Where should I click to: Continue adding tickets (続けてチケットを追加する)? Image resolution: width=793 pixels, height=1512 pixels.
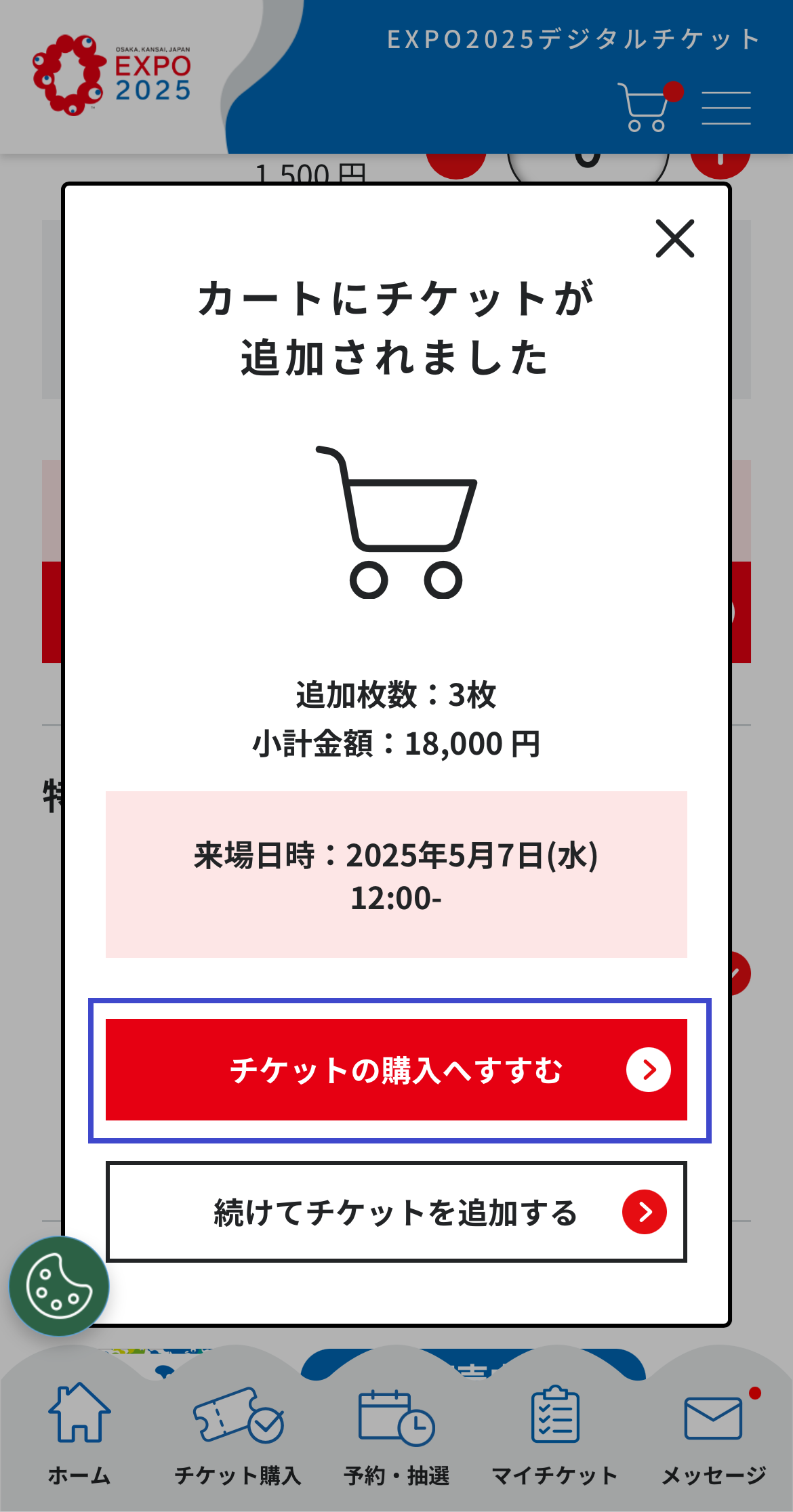396,1212
